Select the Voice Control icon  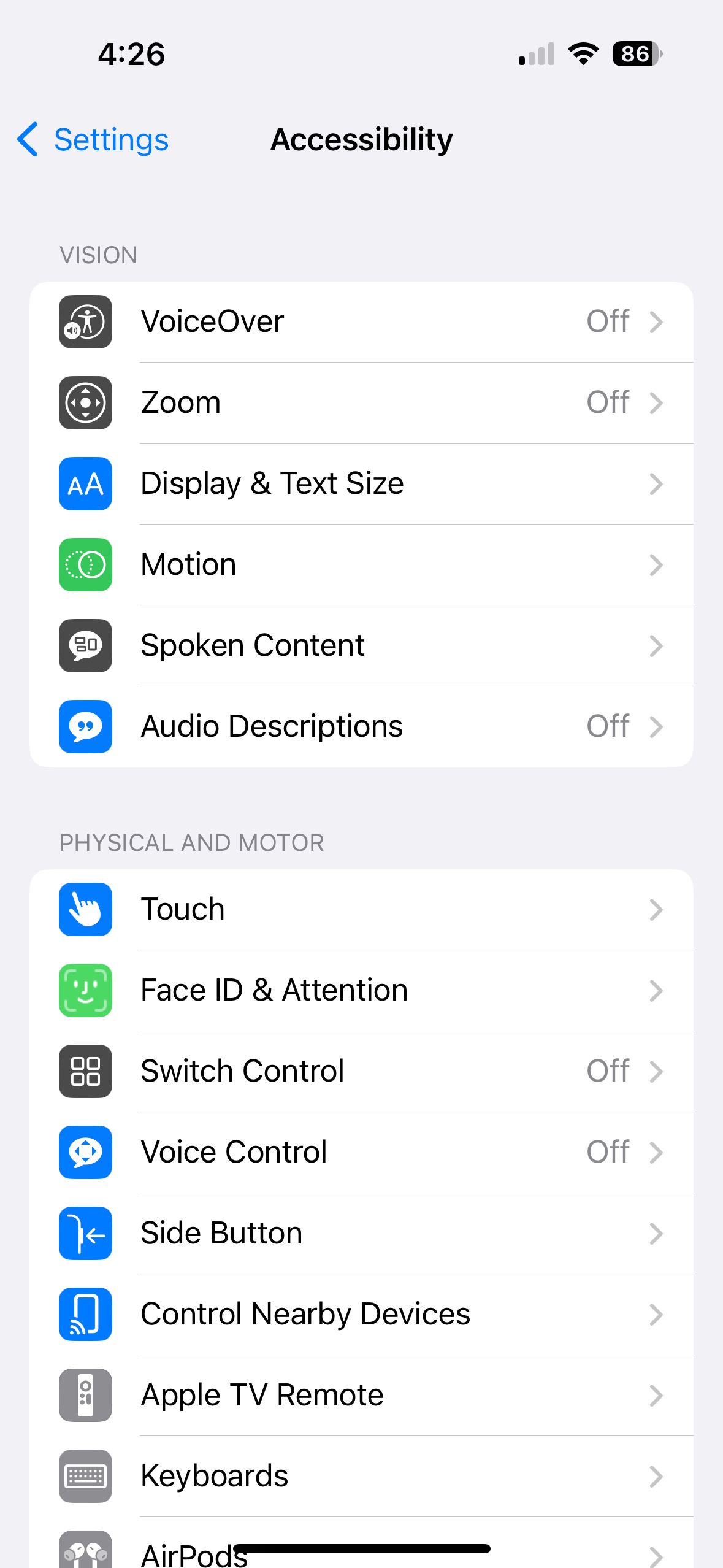(85, 1153)
